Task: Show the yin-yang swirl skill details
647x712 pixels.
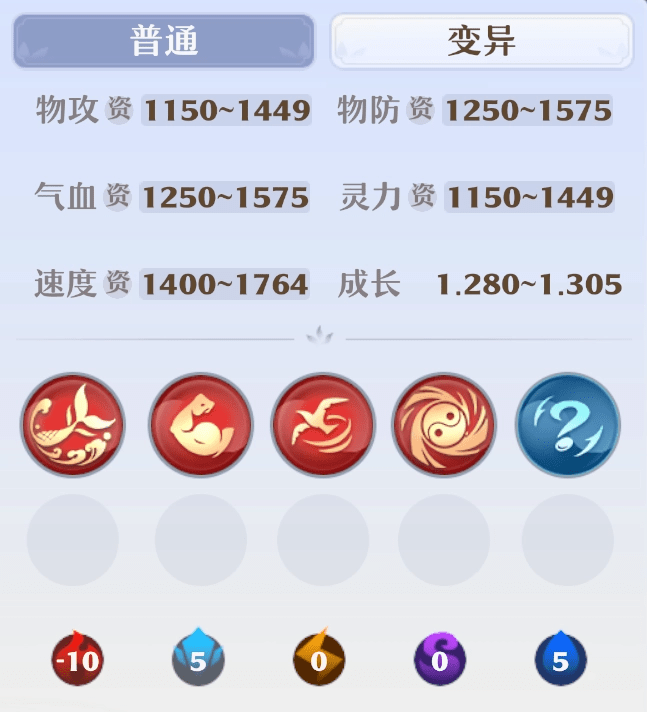Action: pyautogui.click(x=444, y=425)
